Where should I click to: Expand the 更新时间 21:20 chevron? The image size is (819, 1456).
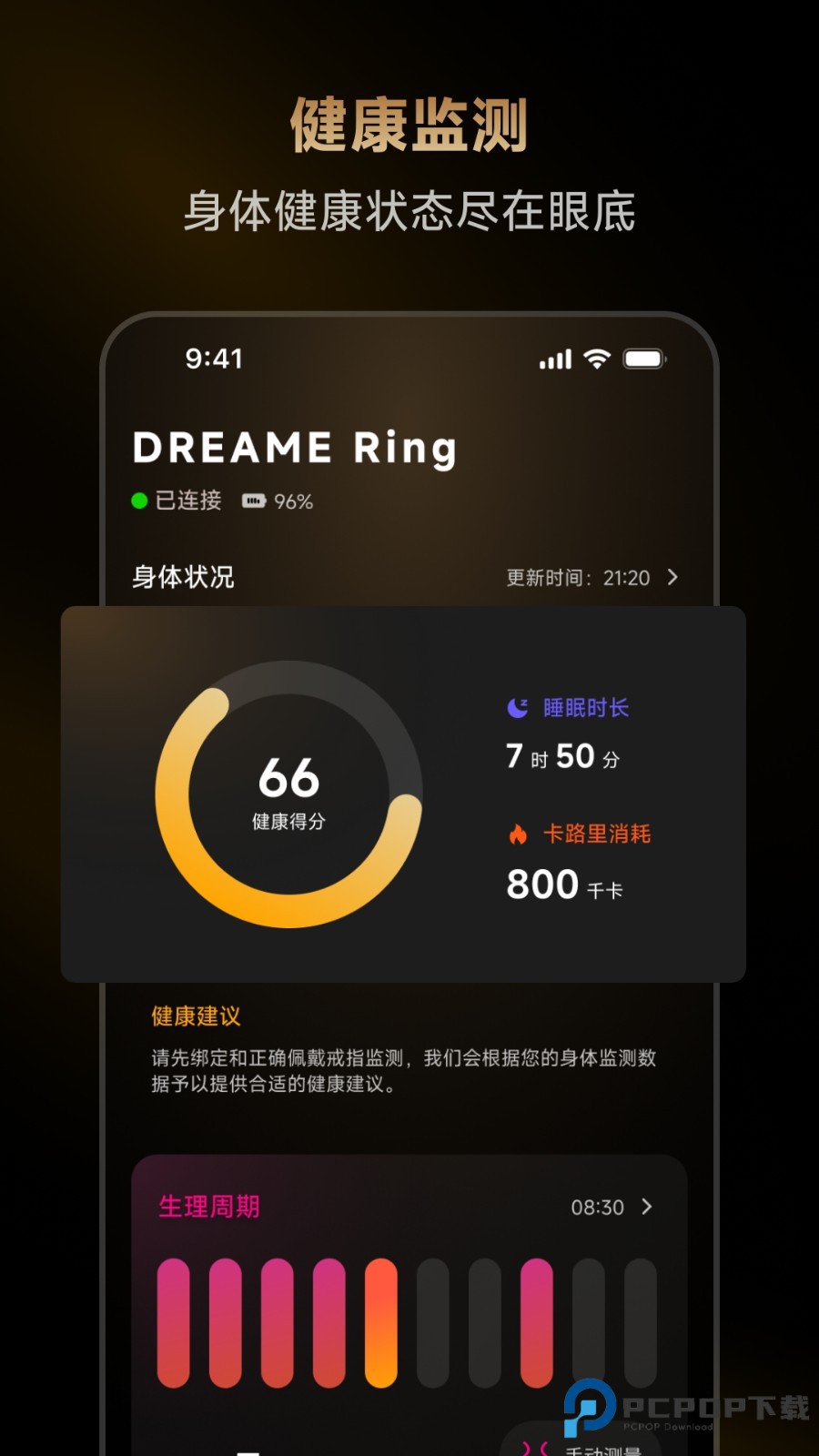672,577
